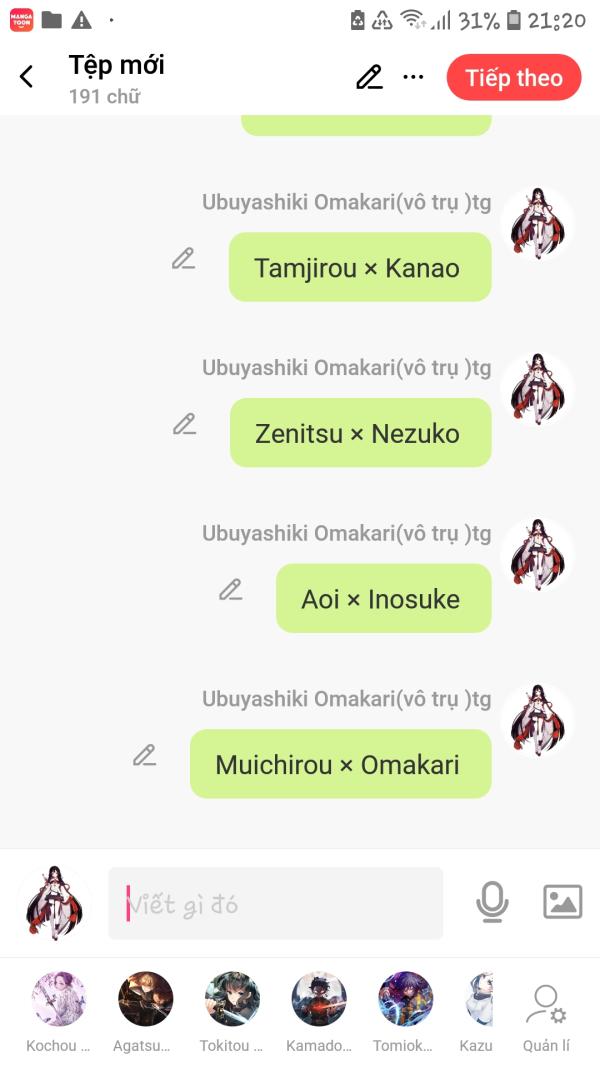600x1067 pixels.
Task: Edit the Aoi × Inosuke message
Action: pos(231,589)
